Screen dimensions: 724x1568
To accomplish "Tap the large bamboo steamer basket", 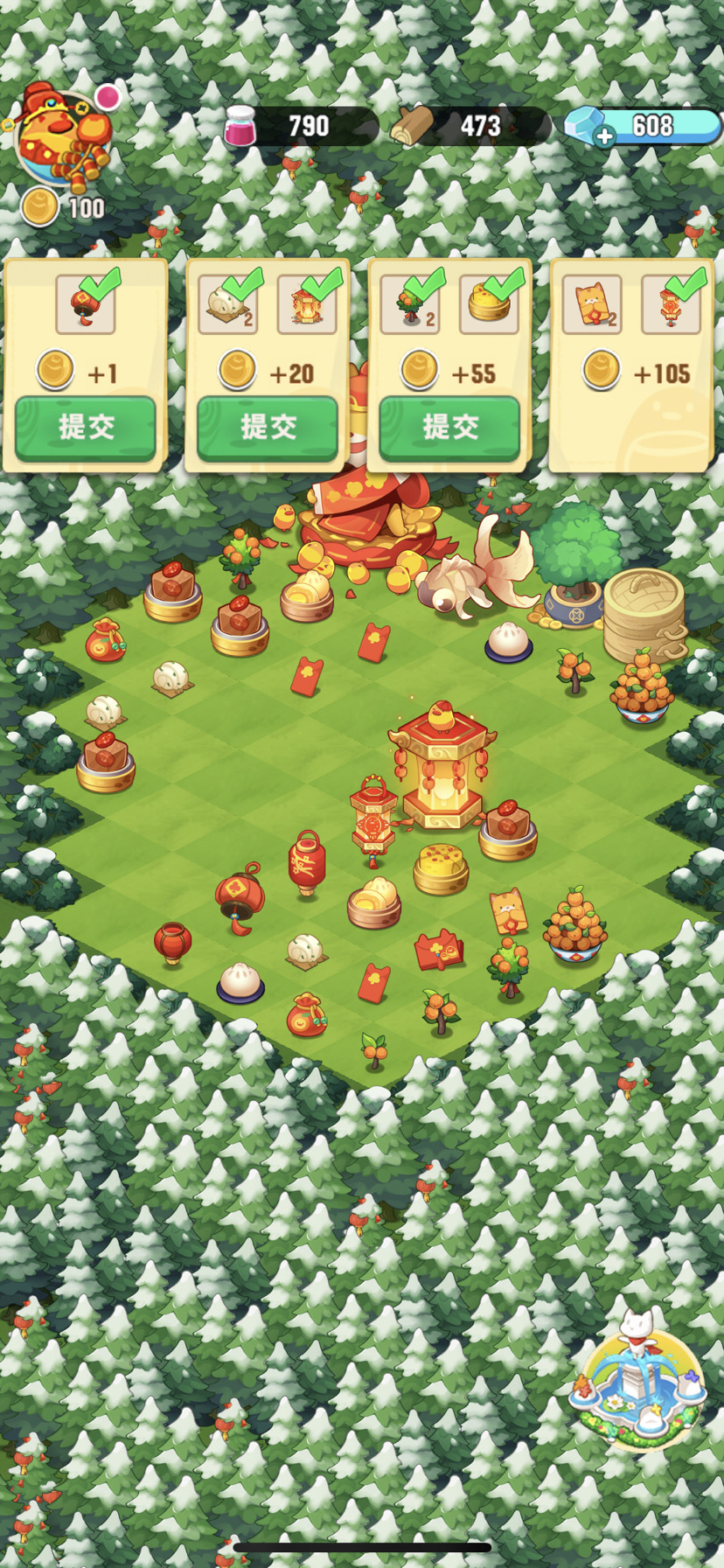I will [x=644, y=612].
